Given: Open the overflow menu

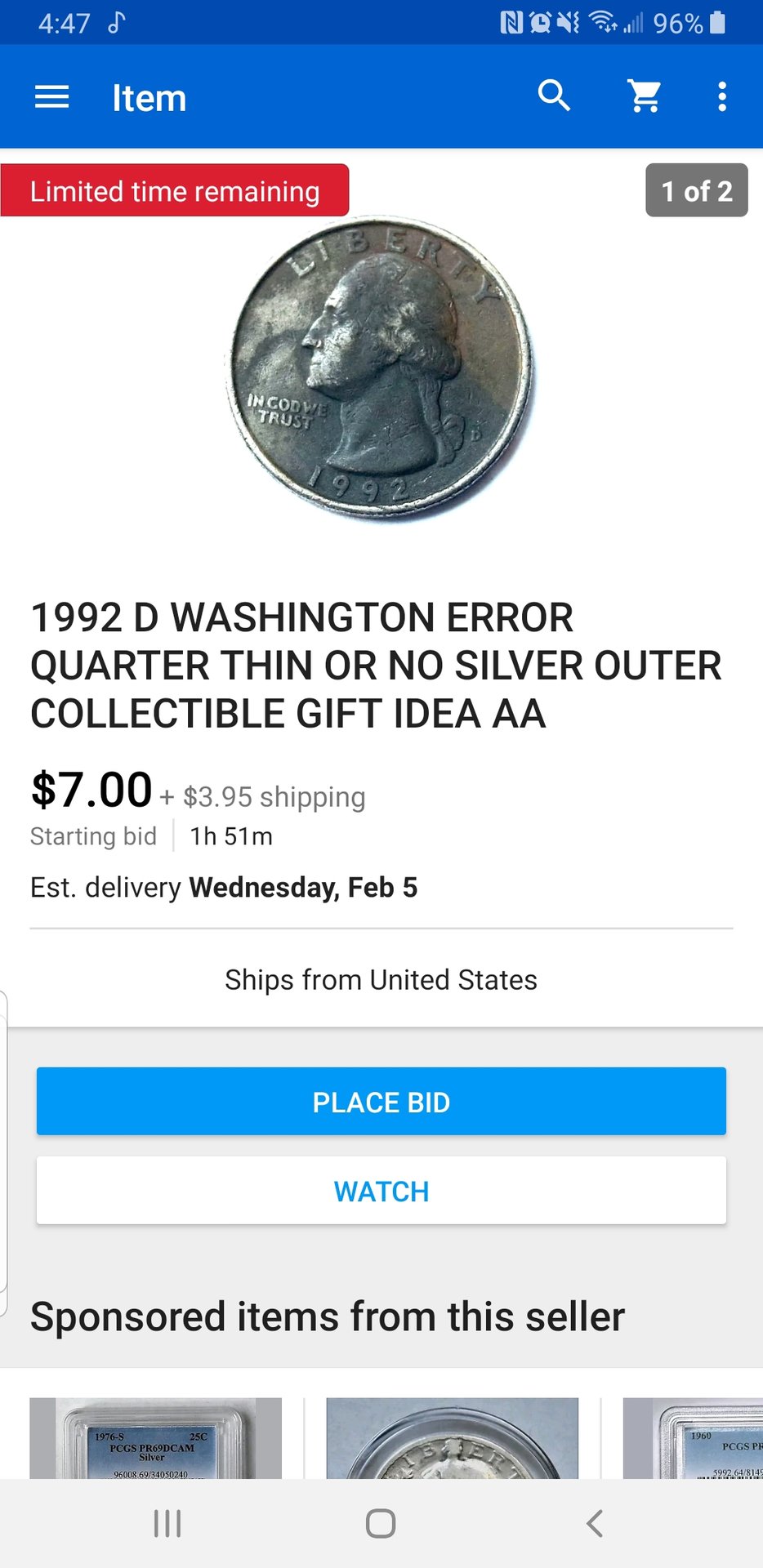Looking at the screenshot, I should pyautogui.click(x=721, y=96).
